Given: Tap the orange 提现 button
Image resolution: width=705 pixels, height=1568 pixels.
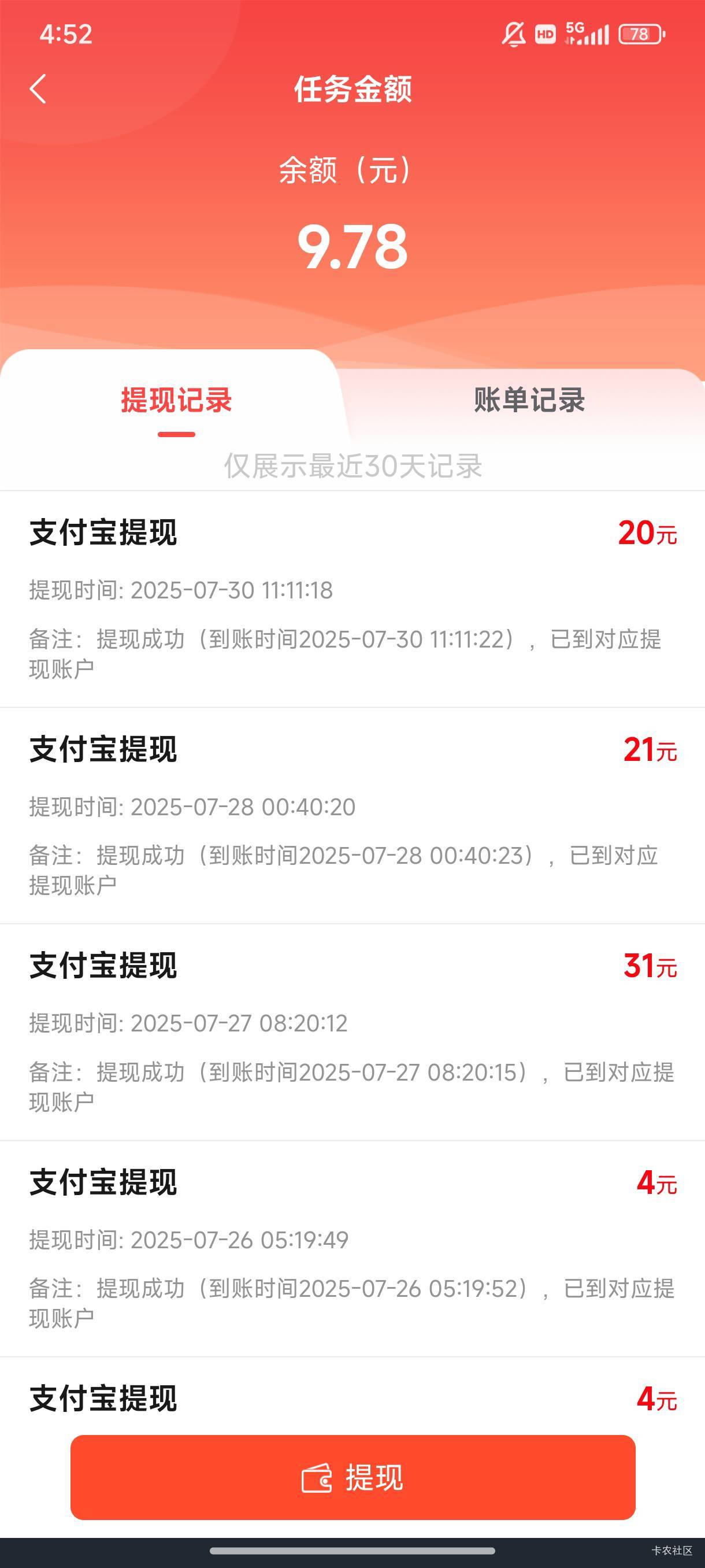Looking at the screenshot, I should click(x=353, y=1477).
